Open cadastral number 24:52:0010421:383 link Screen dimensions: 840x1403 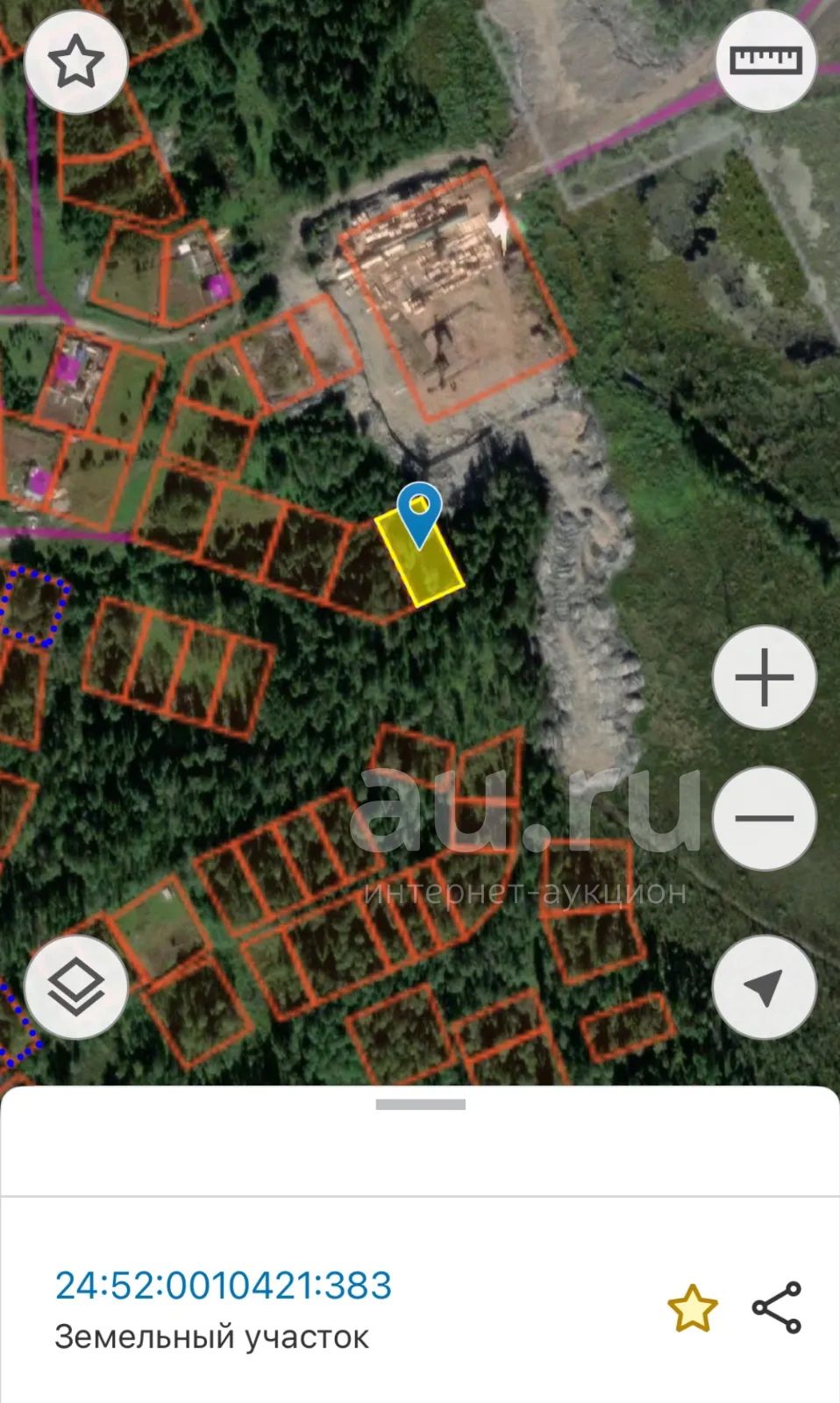223,1285
